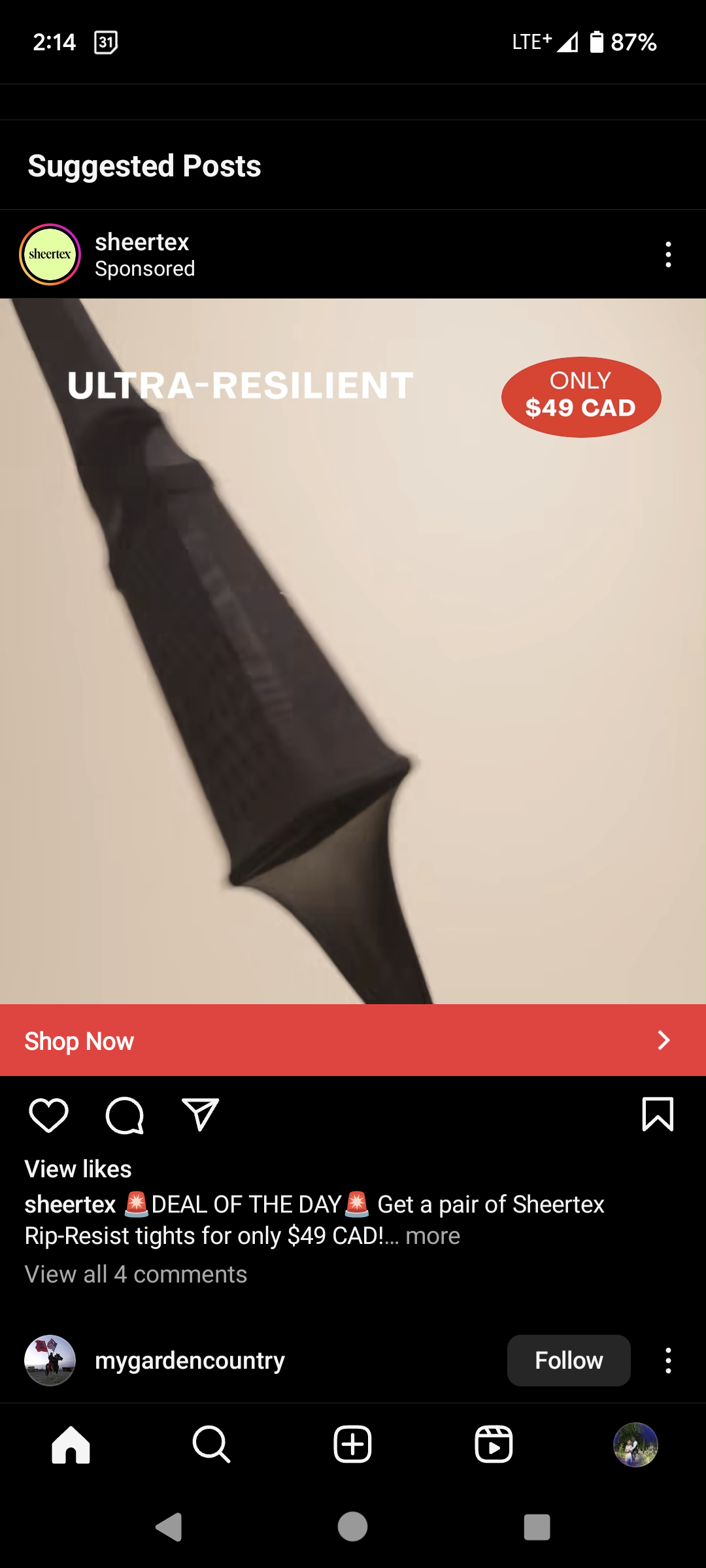
Task: Expand the sheertex caption with more
Action: 432,1236
